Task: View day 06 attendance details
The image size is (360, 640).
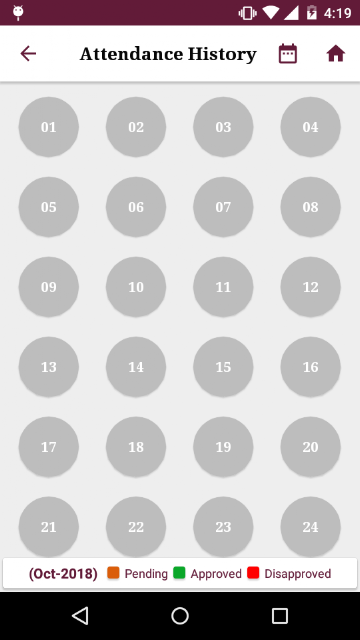Action: tap(136, 207)
